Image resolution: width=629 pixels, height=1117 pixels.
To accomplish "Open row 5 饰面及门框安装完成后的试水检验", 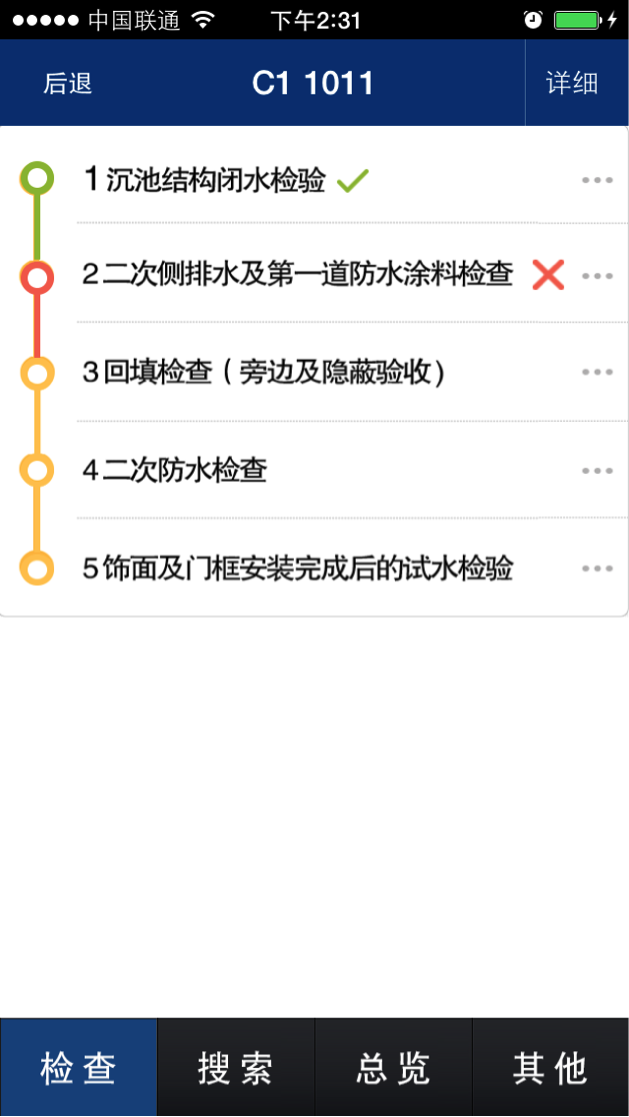I will click(314, 568).
